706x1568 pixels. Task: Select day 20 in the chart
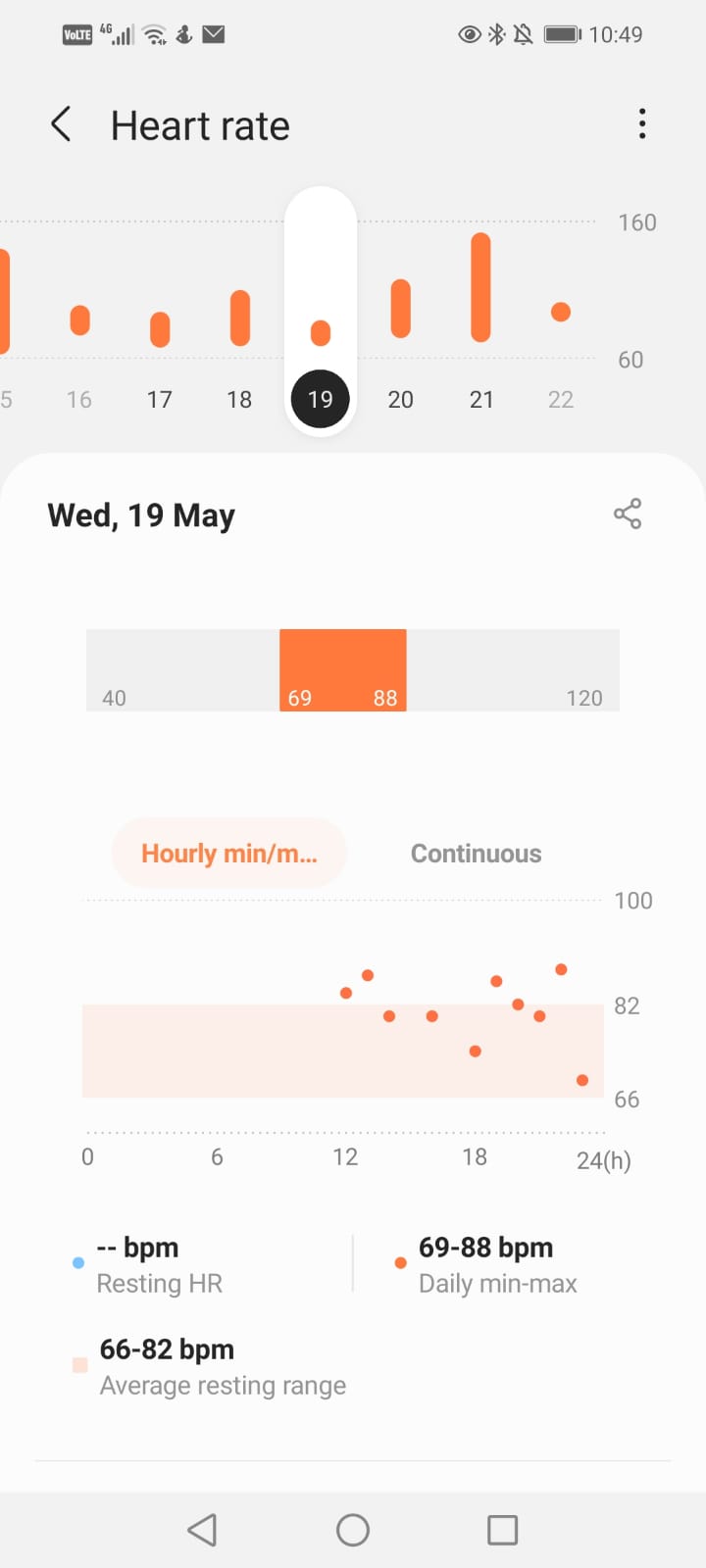400,399
